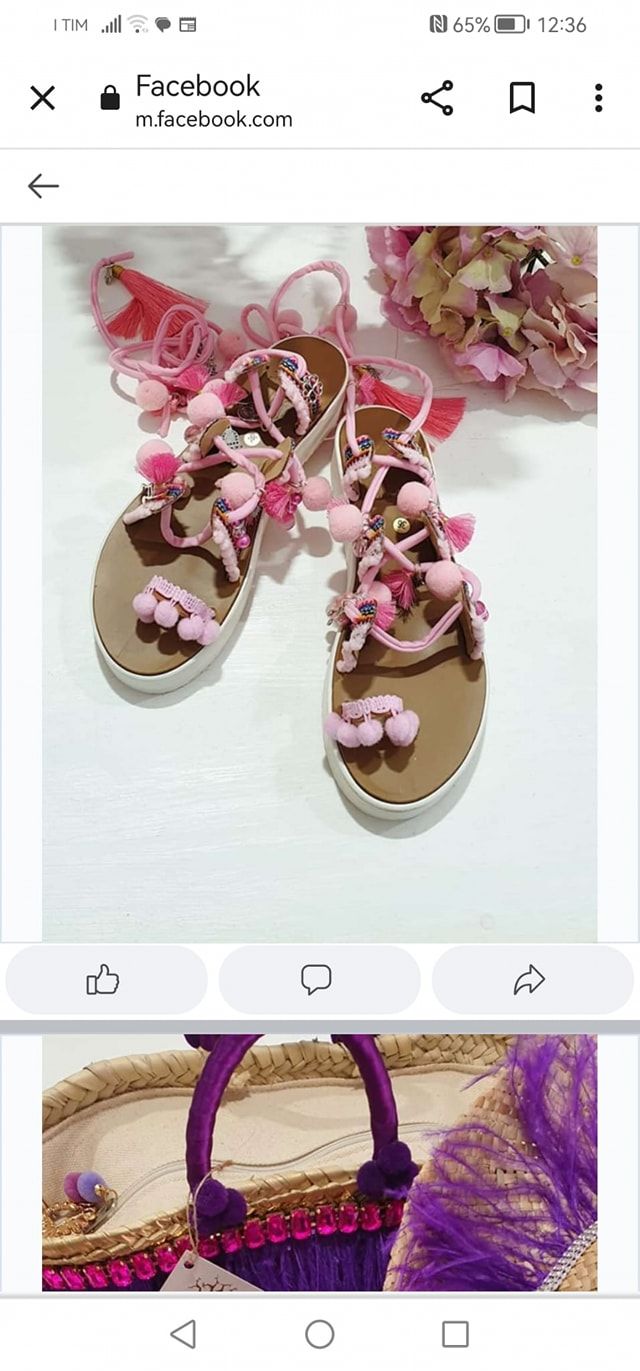Close the Facebook browser tab

(x=42, y=98)
